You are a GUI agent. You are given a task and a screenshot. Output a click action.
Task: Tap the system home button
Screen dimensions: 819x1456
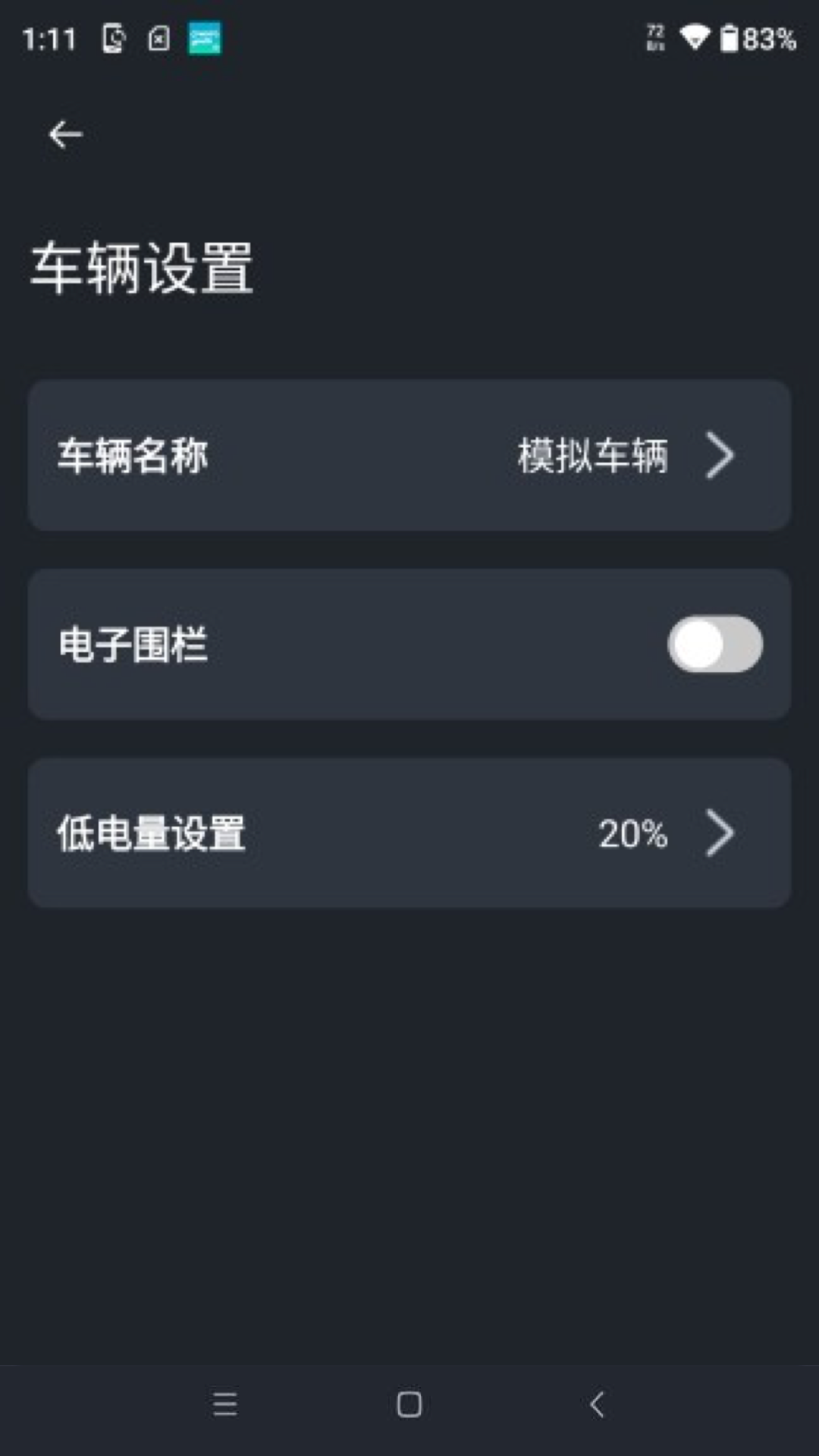coord(409,1404)
